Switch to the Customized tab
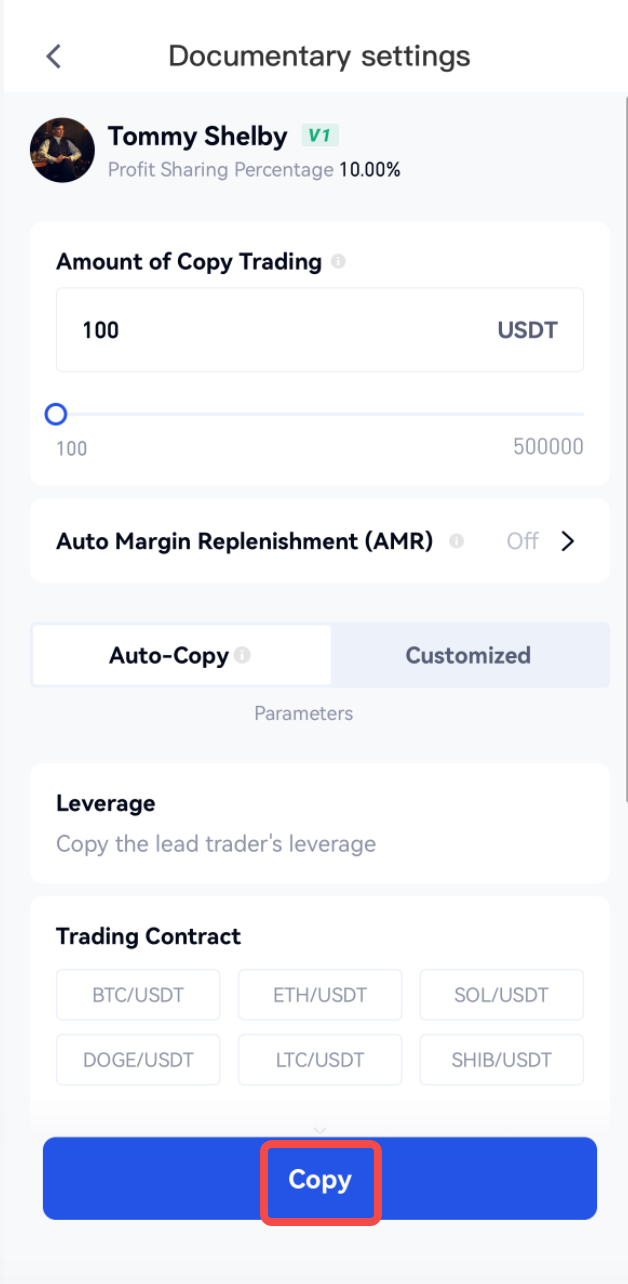 468,656
